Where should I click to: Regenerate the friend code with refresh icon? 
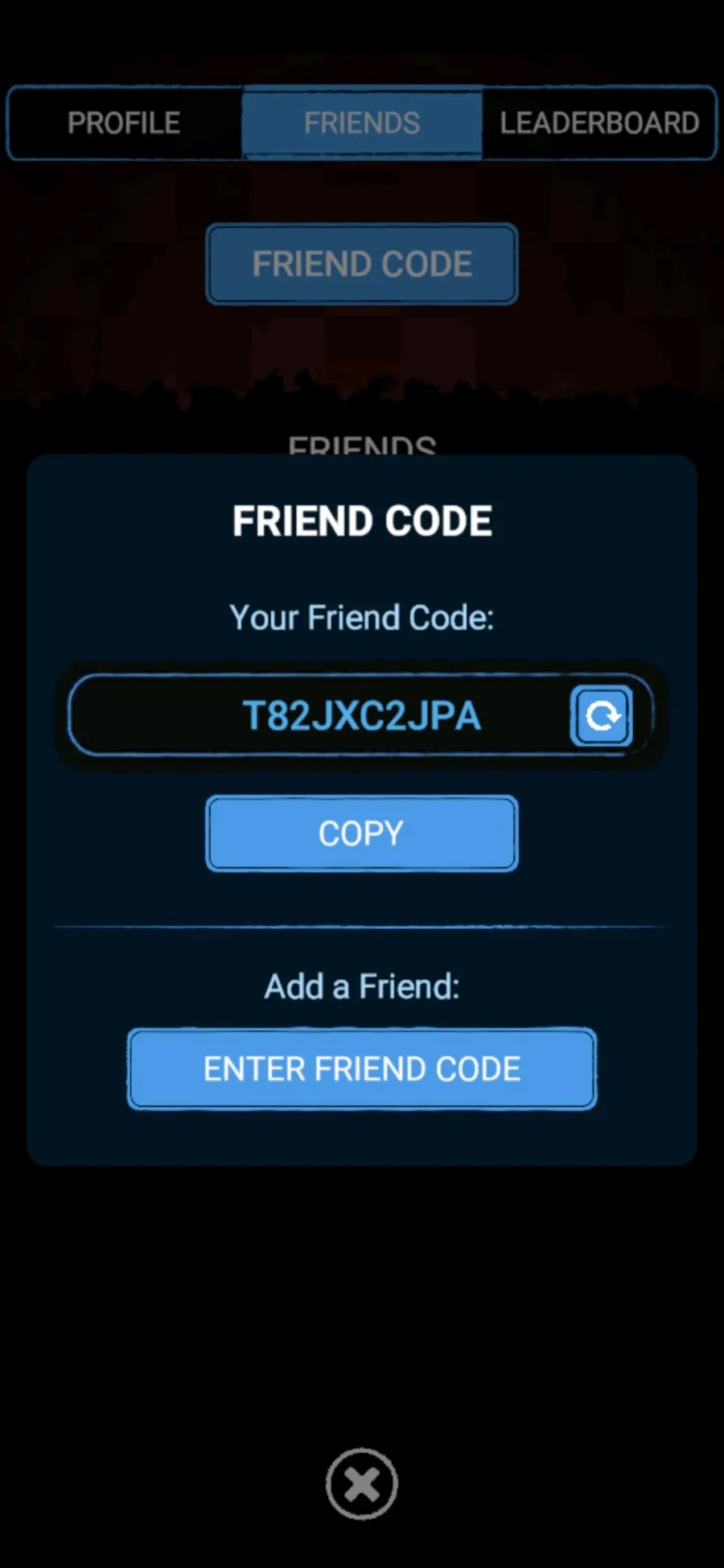pos(601,715)
